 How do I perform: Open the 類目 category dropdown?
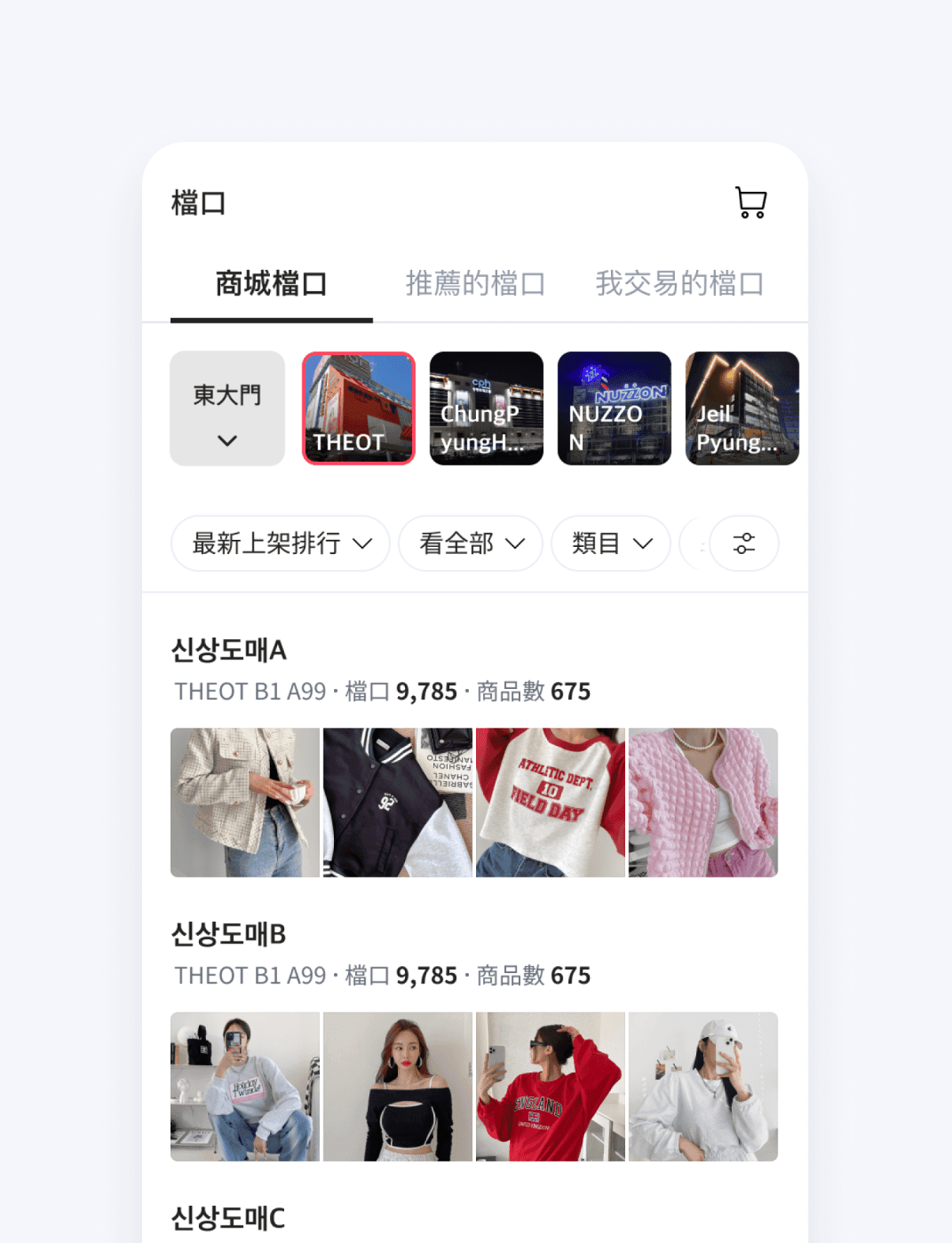click(611, 544)
